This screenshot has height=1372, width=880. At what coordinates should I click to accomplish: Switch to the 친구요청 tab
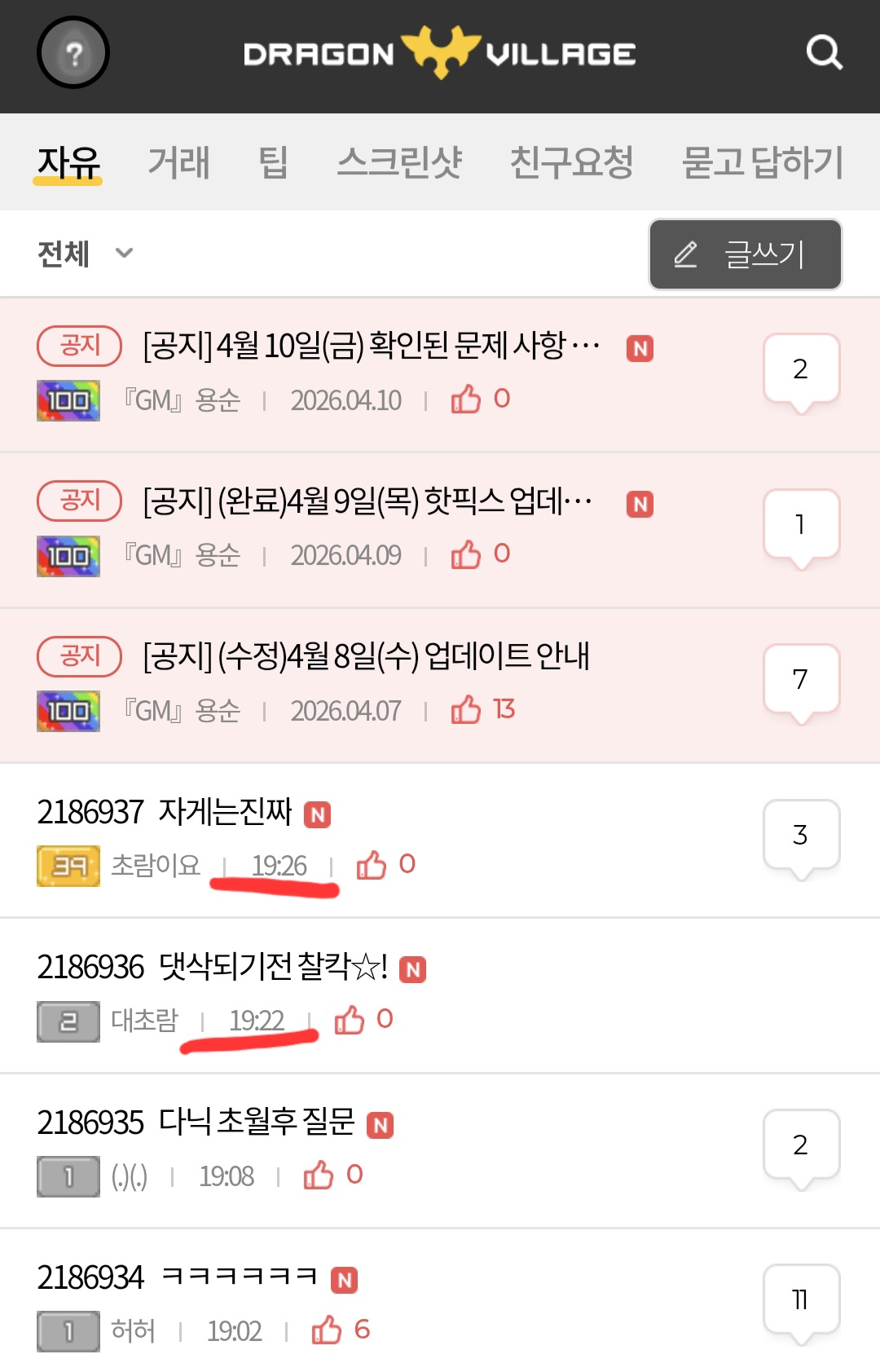[571, 161]
